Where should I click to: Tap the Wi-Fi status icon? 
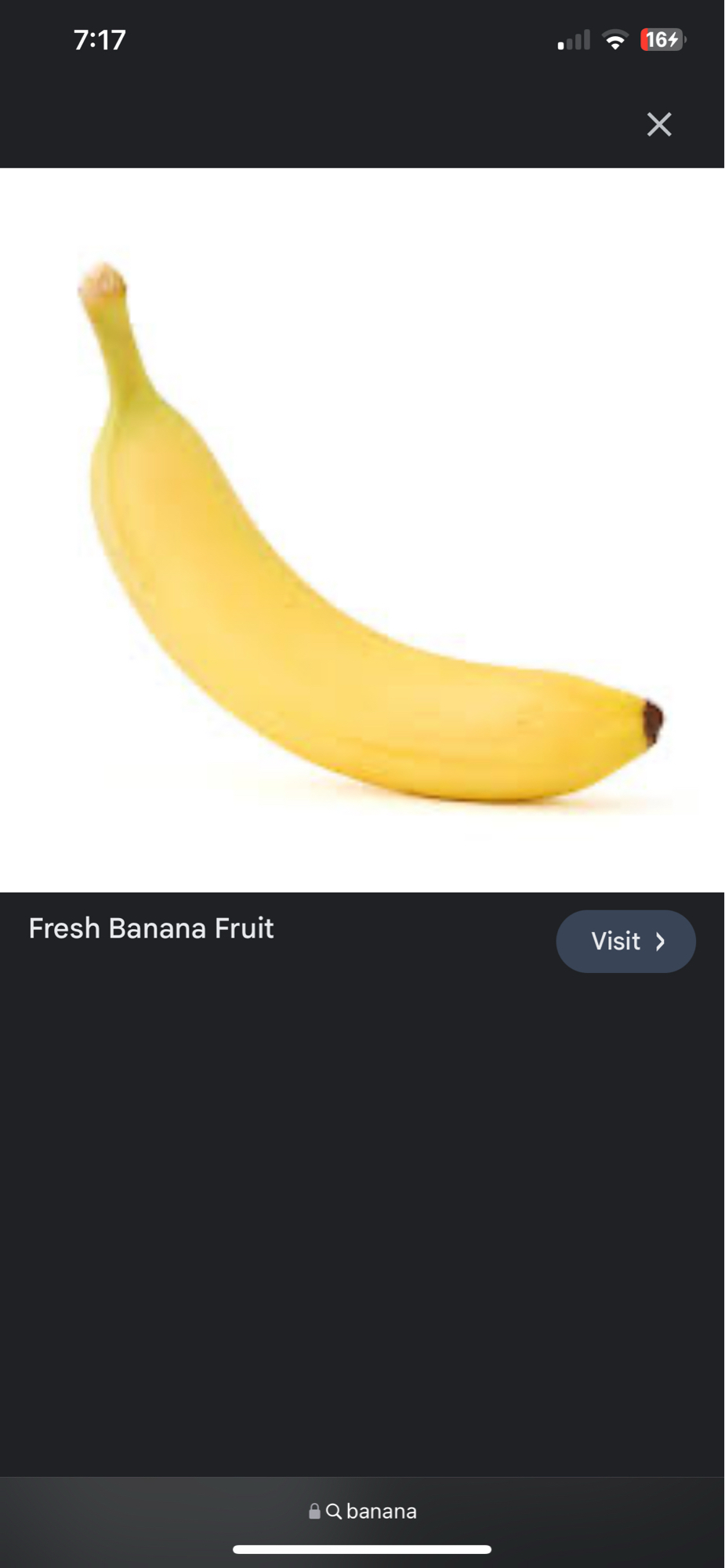pyautogui.click(x=616, y=38)
